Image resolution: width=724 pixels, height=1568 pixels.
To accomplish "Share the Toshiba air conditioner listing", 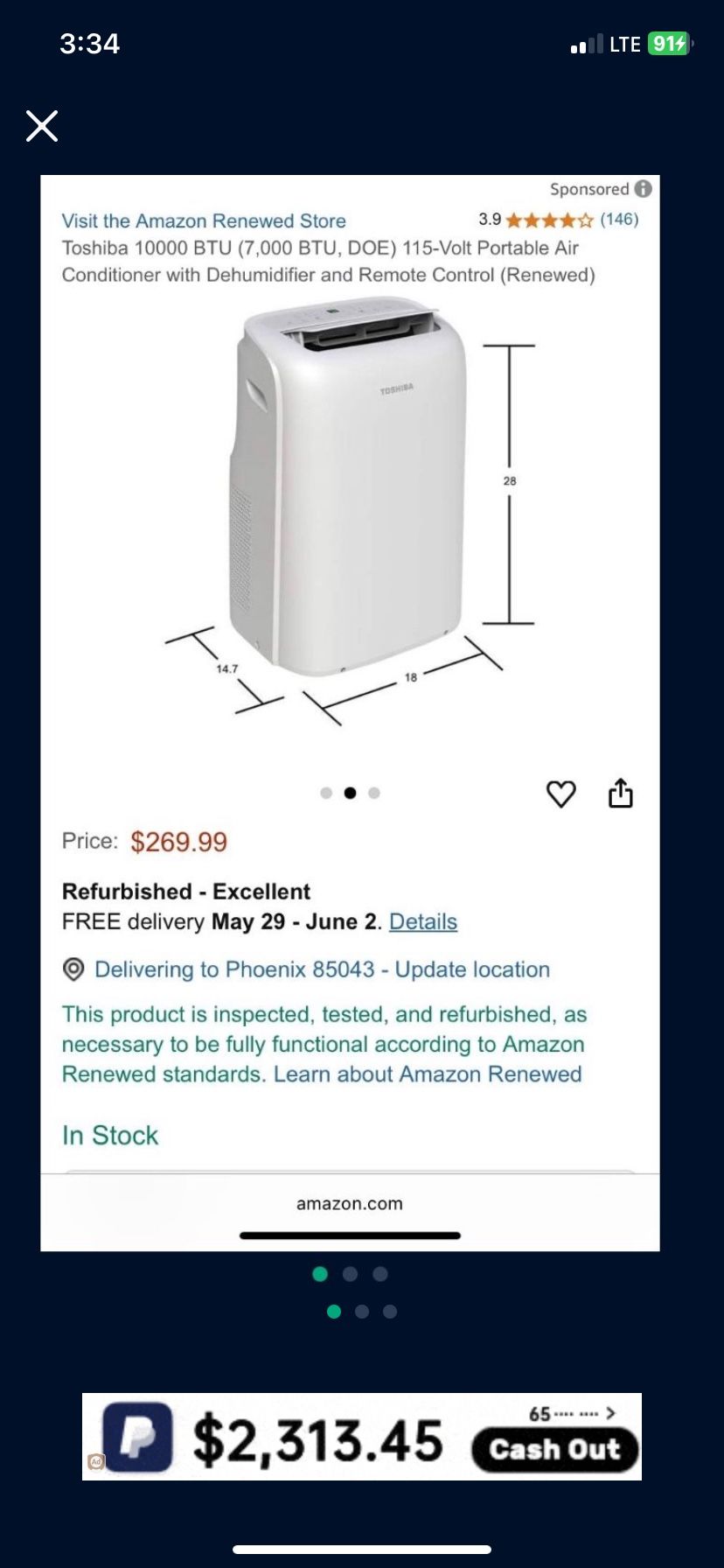I will 621,792.
